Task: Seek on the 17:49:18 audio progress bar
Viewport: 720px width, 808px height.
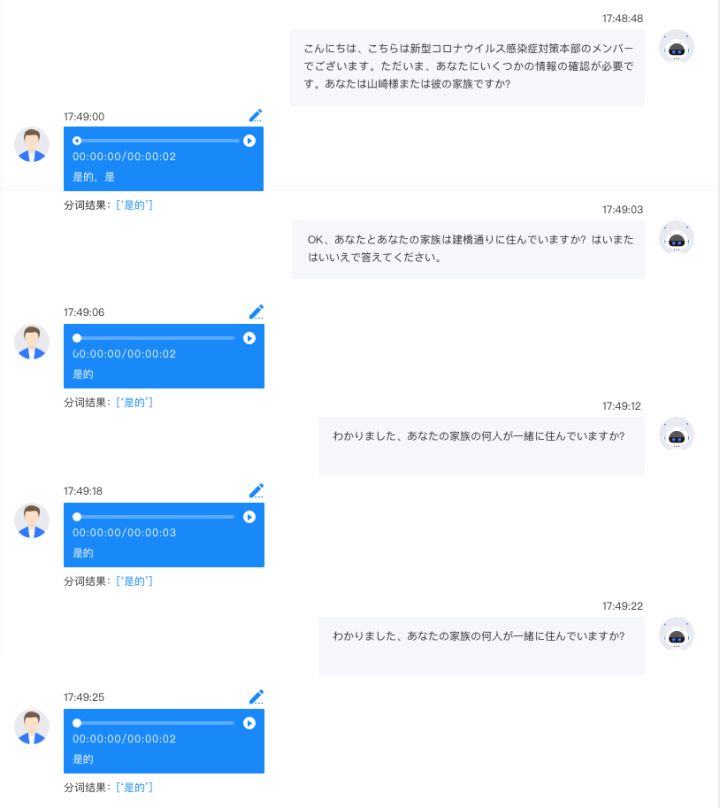Action: [155, 517]
